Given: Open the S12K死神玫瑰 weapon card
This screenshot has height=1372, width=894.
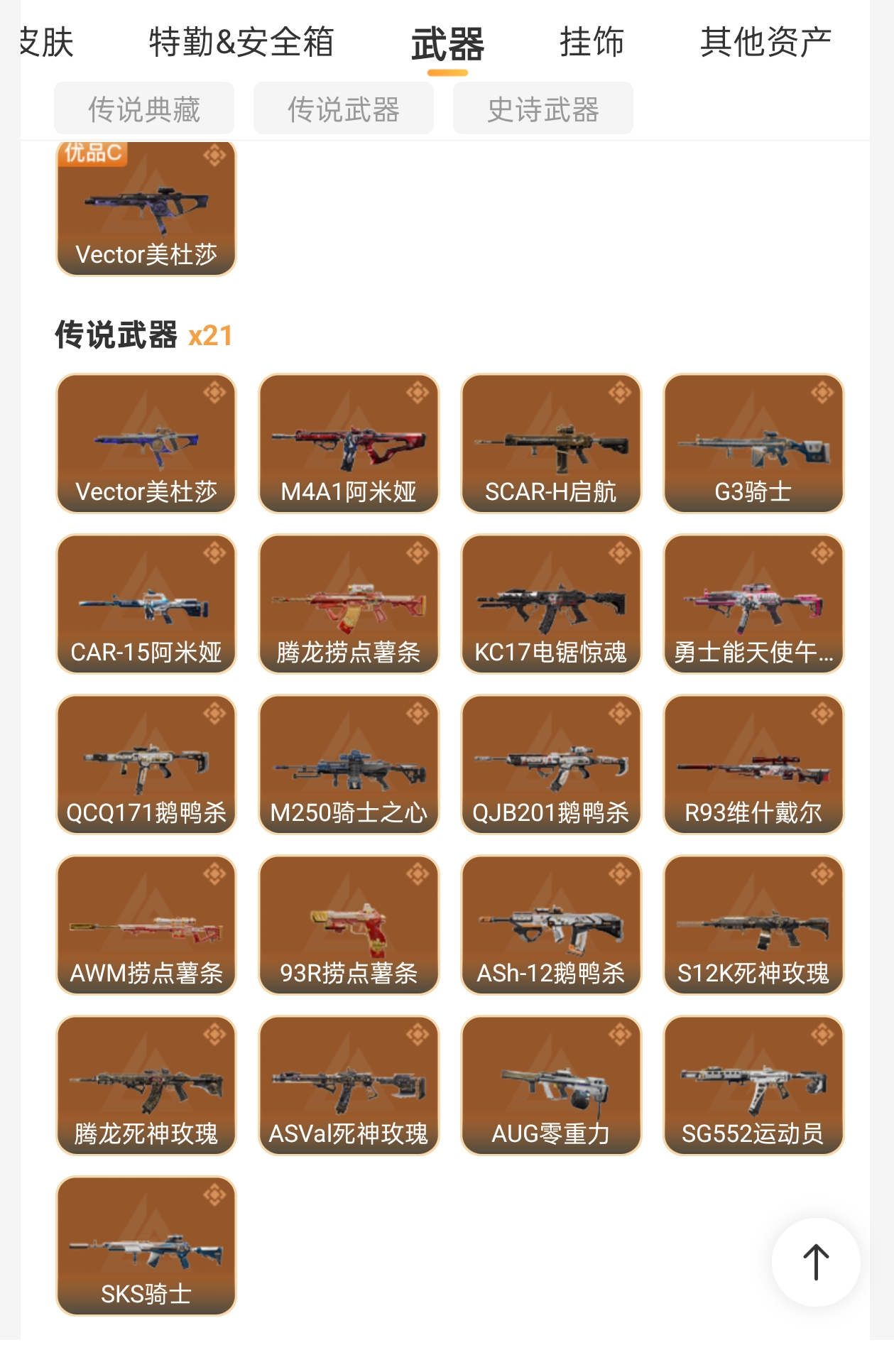Looking at the screenshot, I should [x=753, y=925].
